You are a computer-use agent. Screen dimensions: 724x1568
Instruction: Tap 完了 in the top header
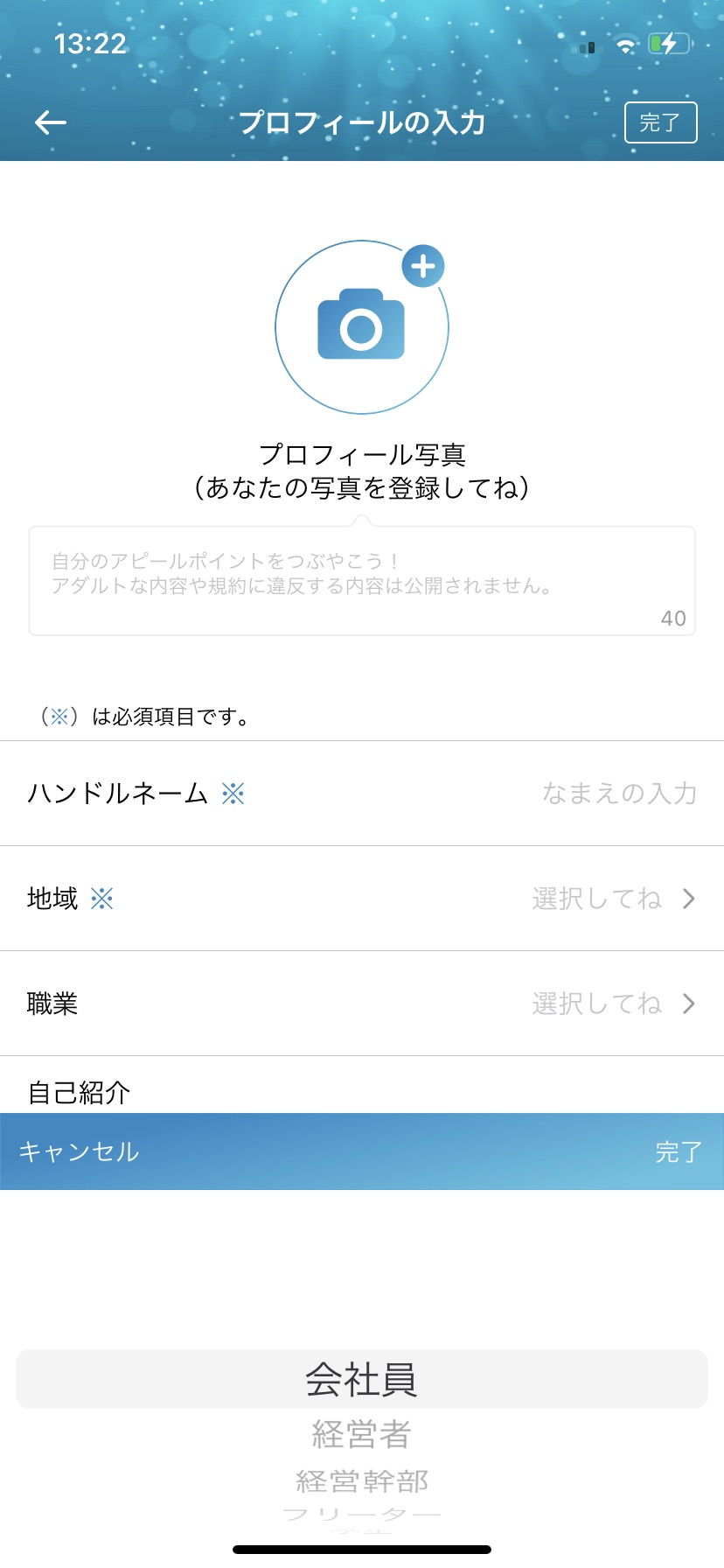(660, 122)
